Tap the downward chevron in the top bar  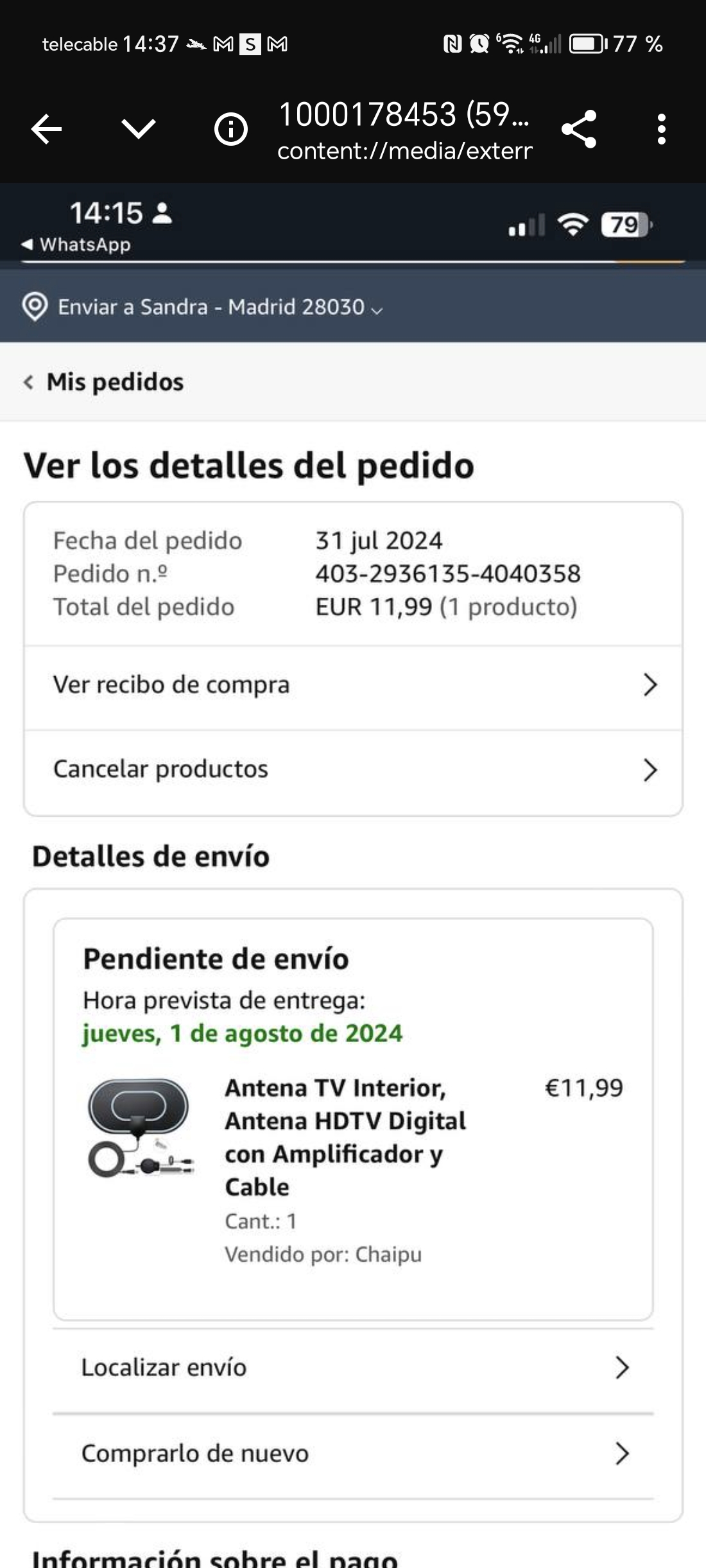tap(139, 129)
